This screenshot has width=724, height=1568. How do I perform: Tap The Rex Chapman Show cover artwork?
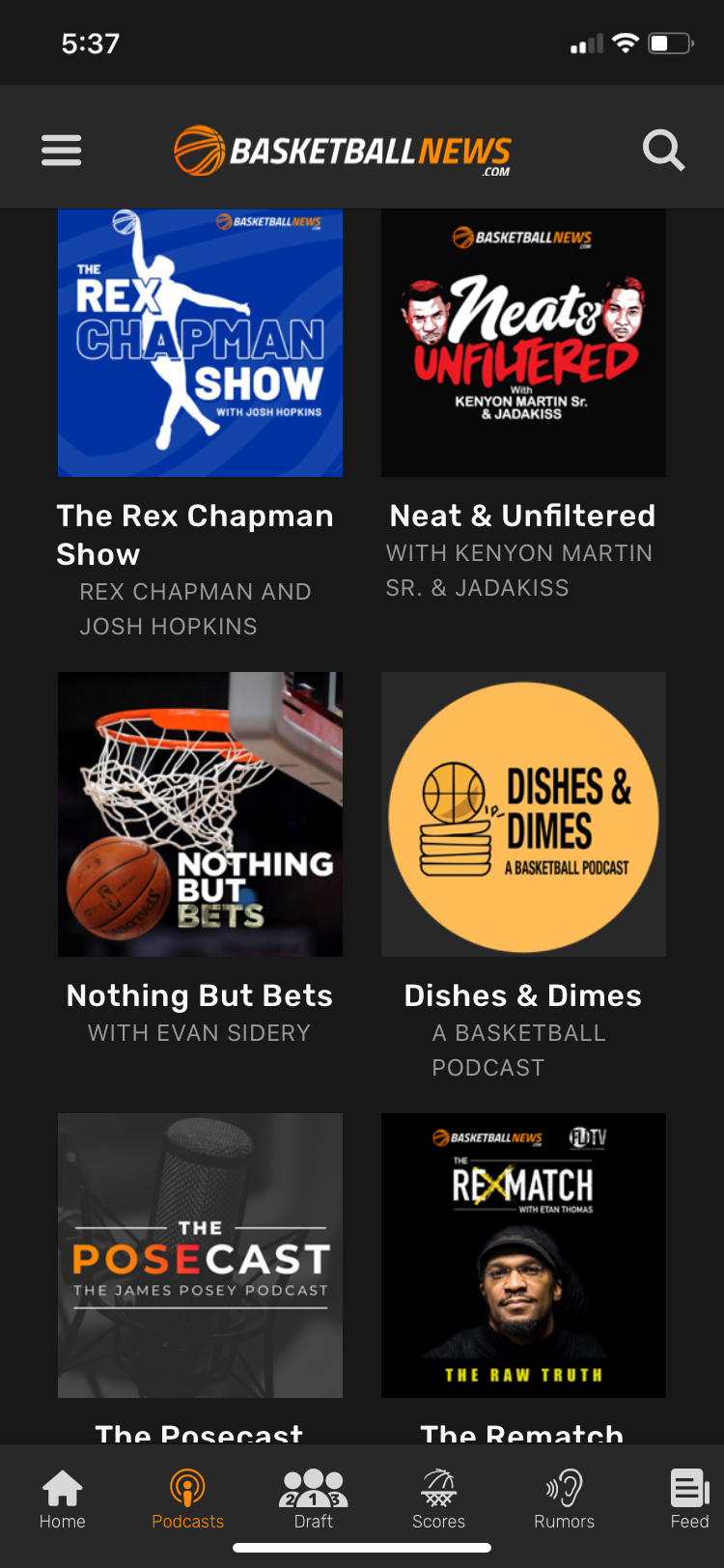click(x=200, y=343)
